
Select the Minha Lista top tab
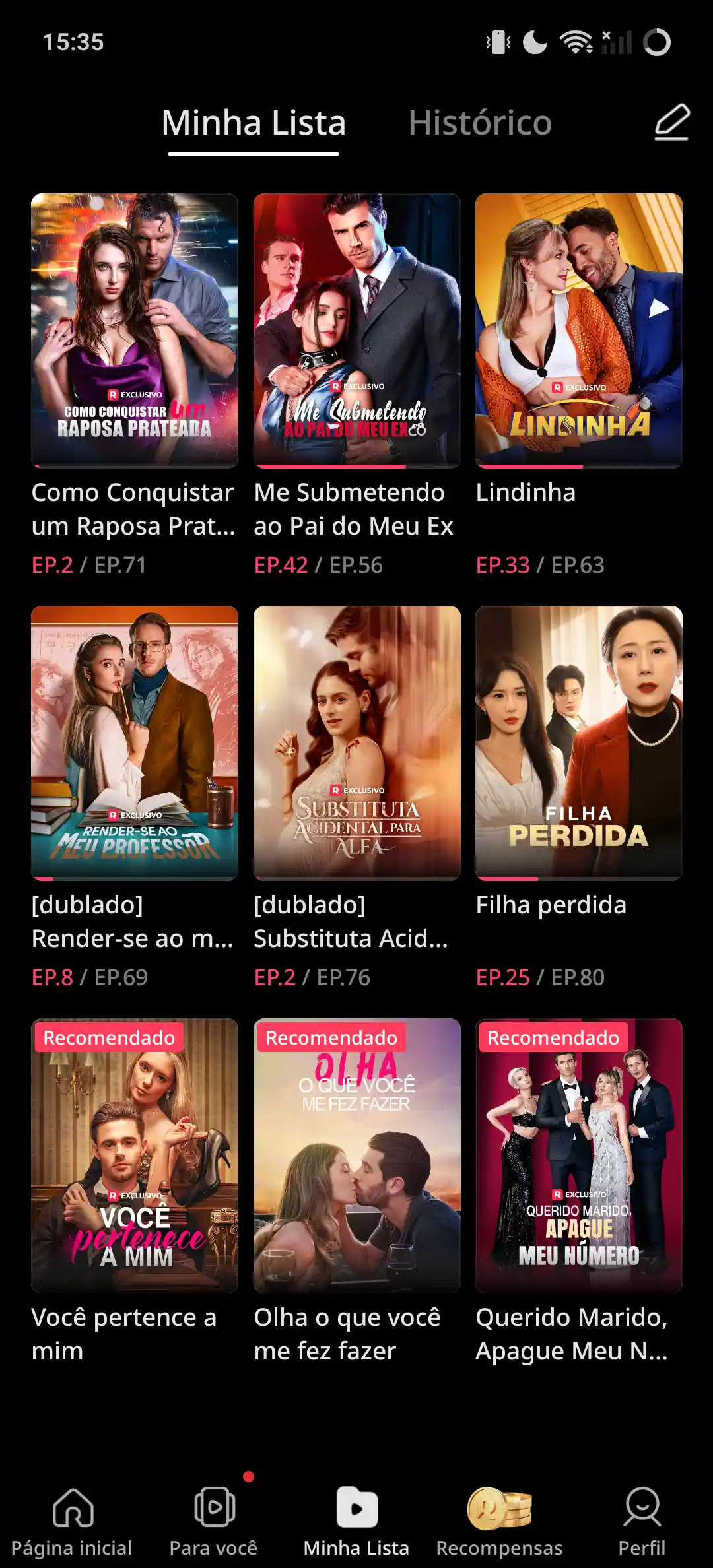pos(254,123)
